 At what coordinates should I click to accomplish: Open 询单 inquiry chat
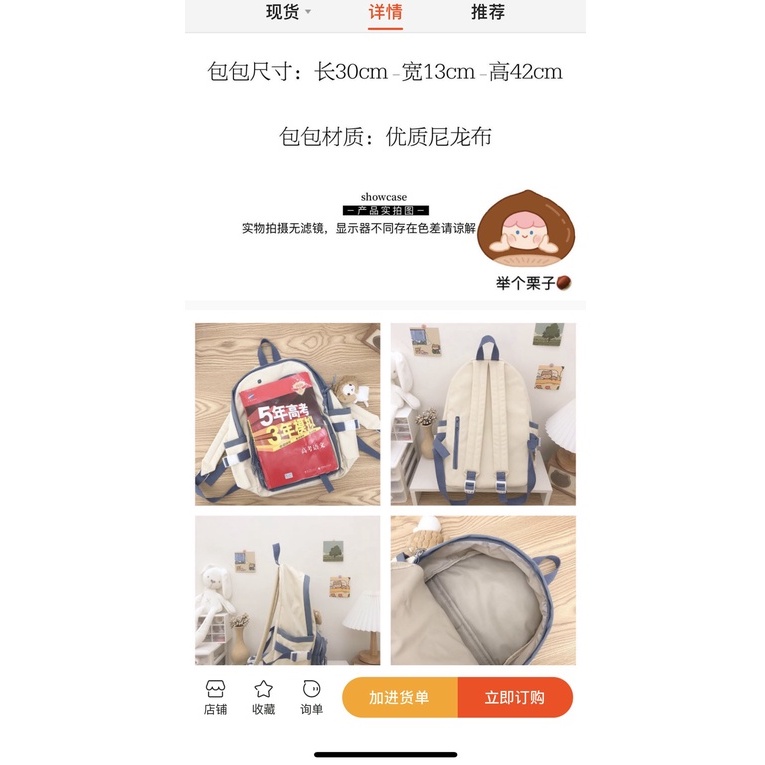point(312,698)
